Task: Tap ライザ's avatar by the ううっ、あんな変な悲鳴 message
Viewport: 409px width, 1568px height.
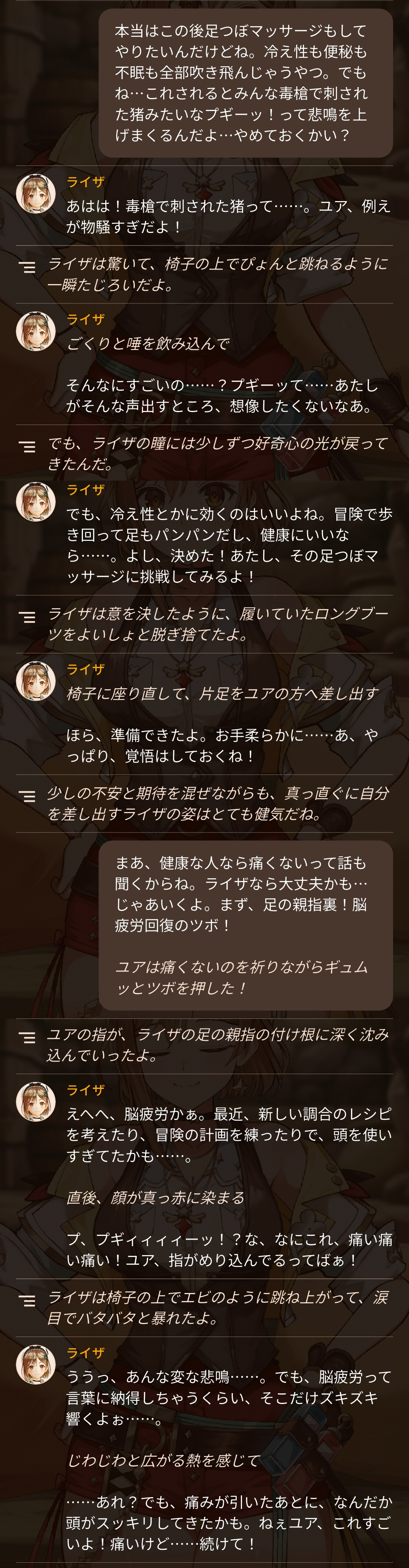Action: pos(35,1365)
